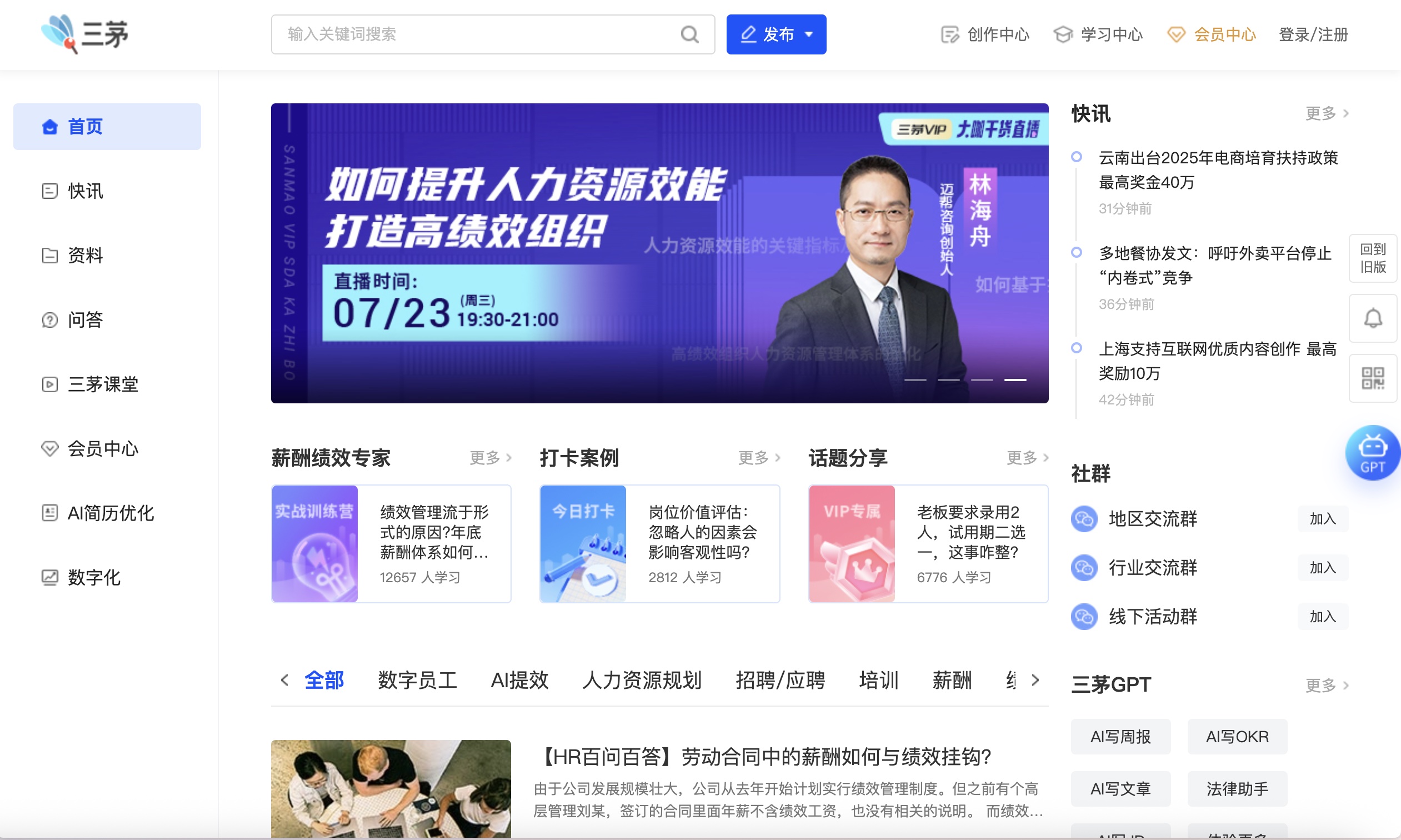The image size is (1401, 840).
Task: Launch the GPT floating assistant button
Action: (x=1372, y=453)
